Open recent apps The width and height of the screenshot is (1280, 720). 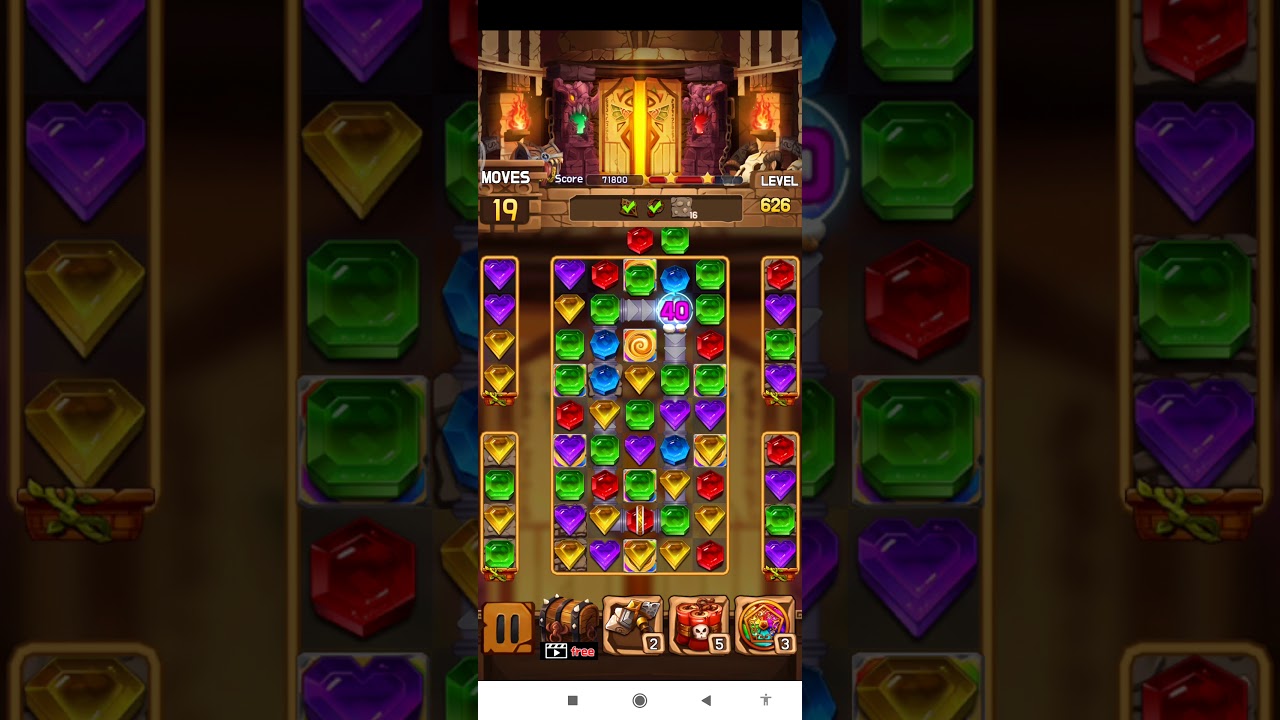[x=573, y=700]
